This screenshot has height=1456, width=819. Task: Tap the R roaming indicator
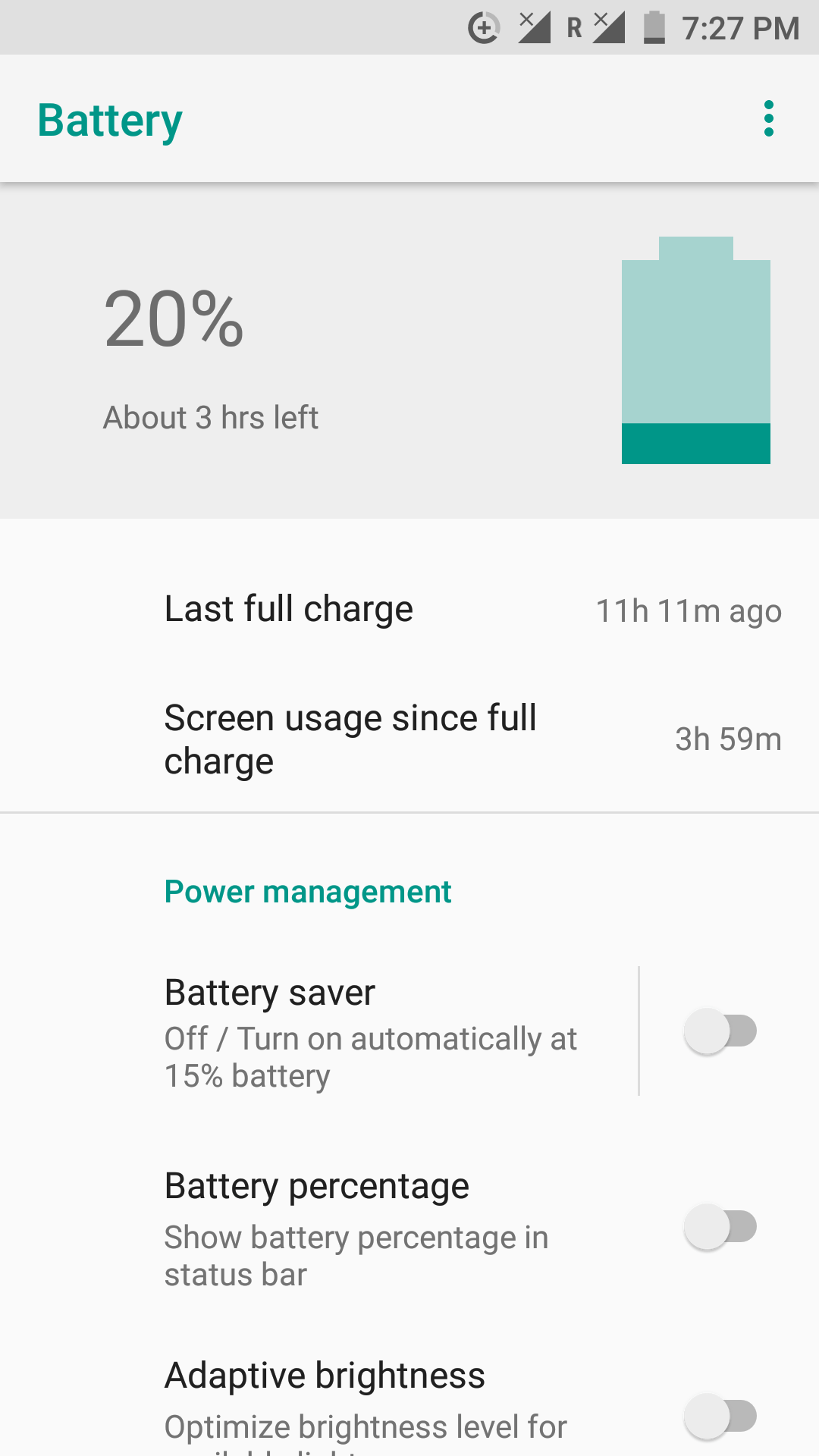[574, 27]
